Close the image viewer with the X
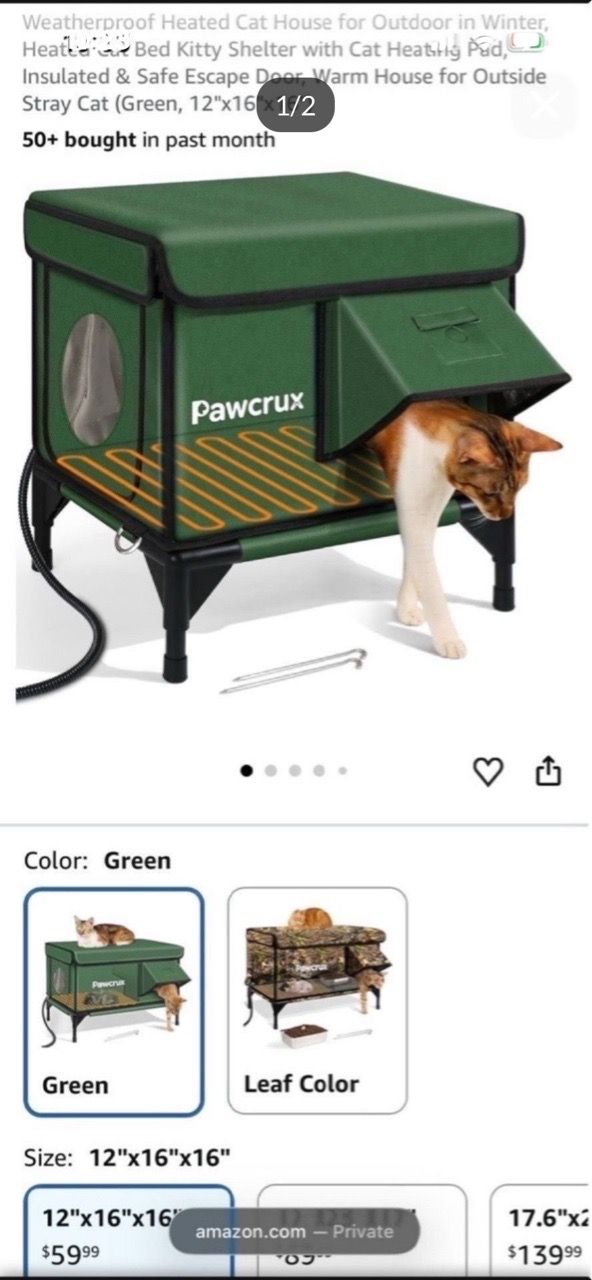 545,105
